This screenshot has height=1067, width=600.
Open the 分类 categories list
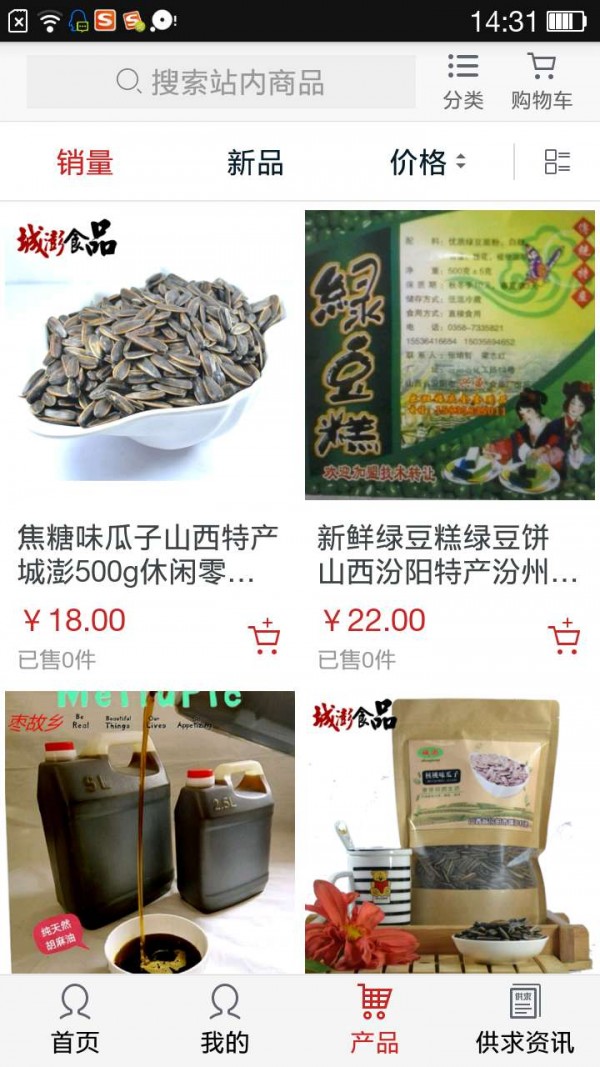[x=463, y=81]
